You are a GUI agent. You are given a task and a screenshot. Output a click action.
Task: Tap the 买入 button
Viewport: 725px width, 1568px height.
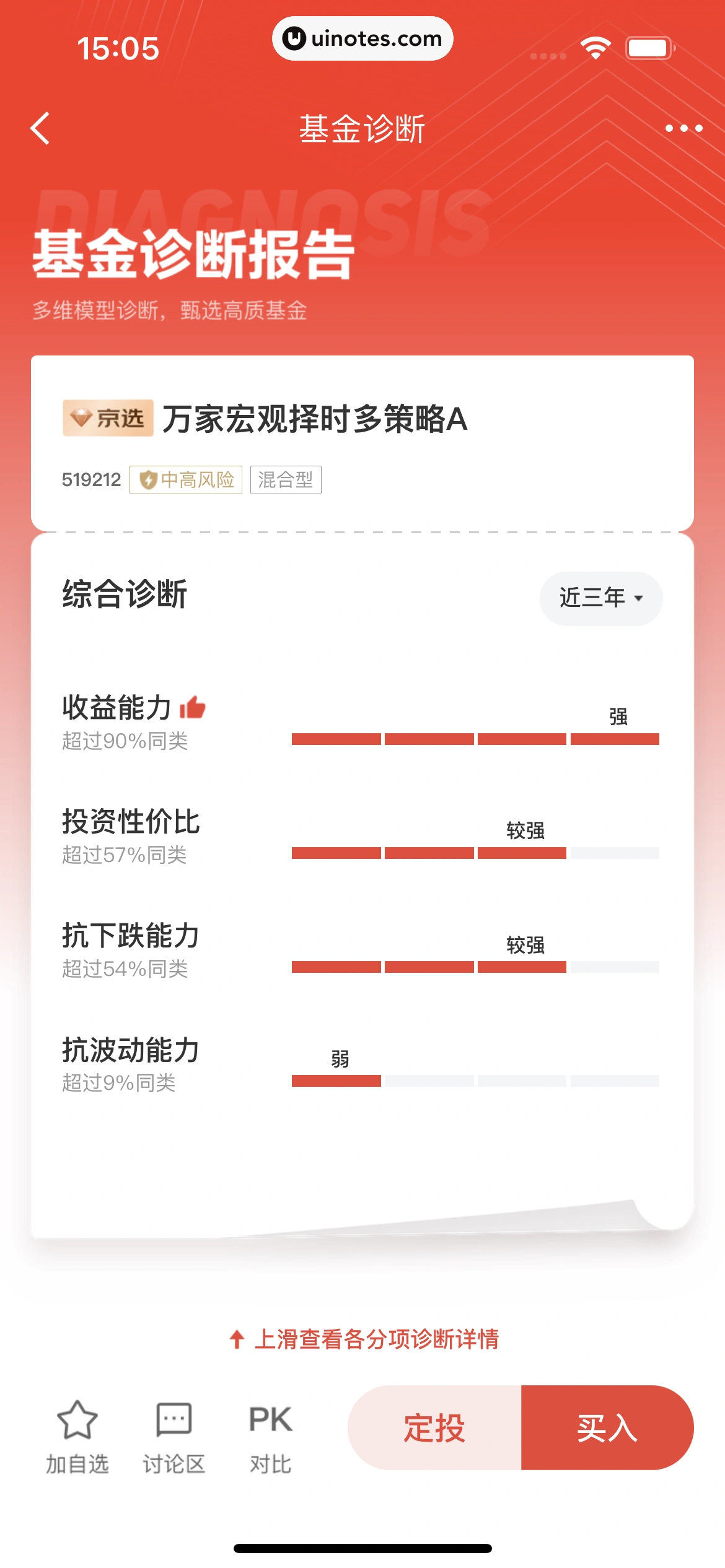(x=607, y=1427)
